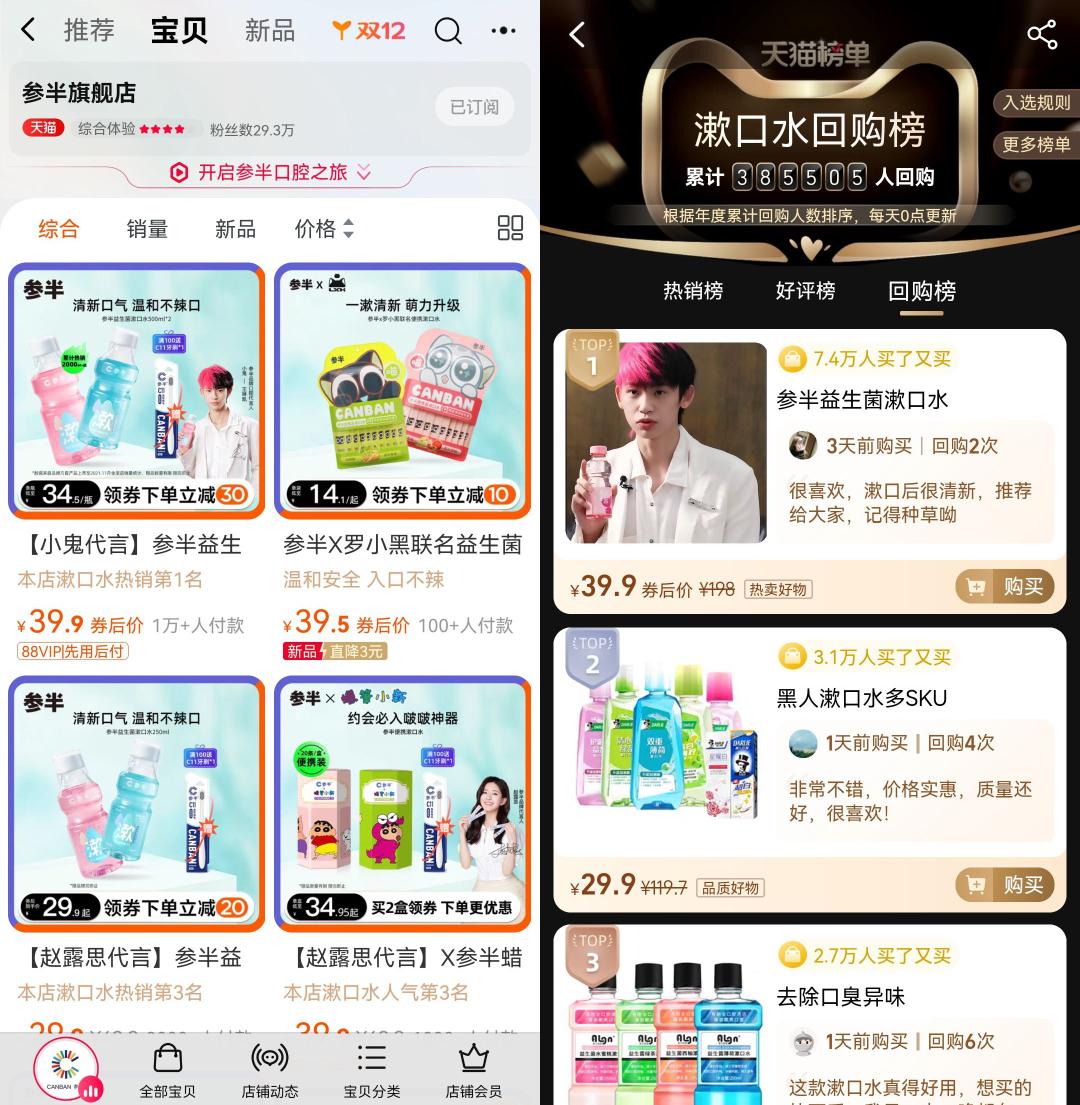Viewport: 1080px width, 1105px height.
Task: Open 宝贝分类 in the bottom bar
Action: pos(371,1070)
